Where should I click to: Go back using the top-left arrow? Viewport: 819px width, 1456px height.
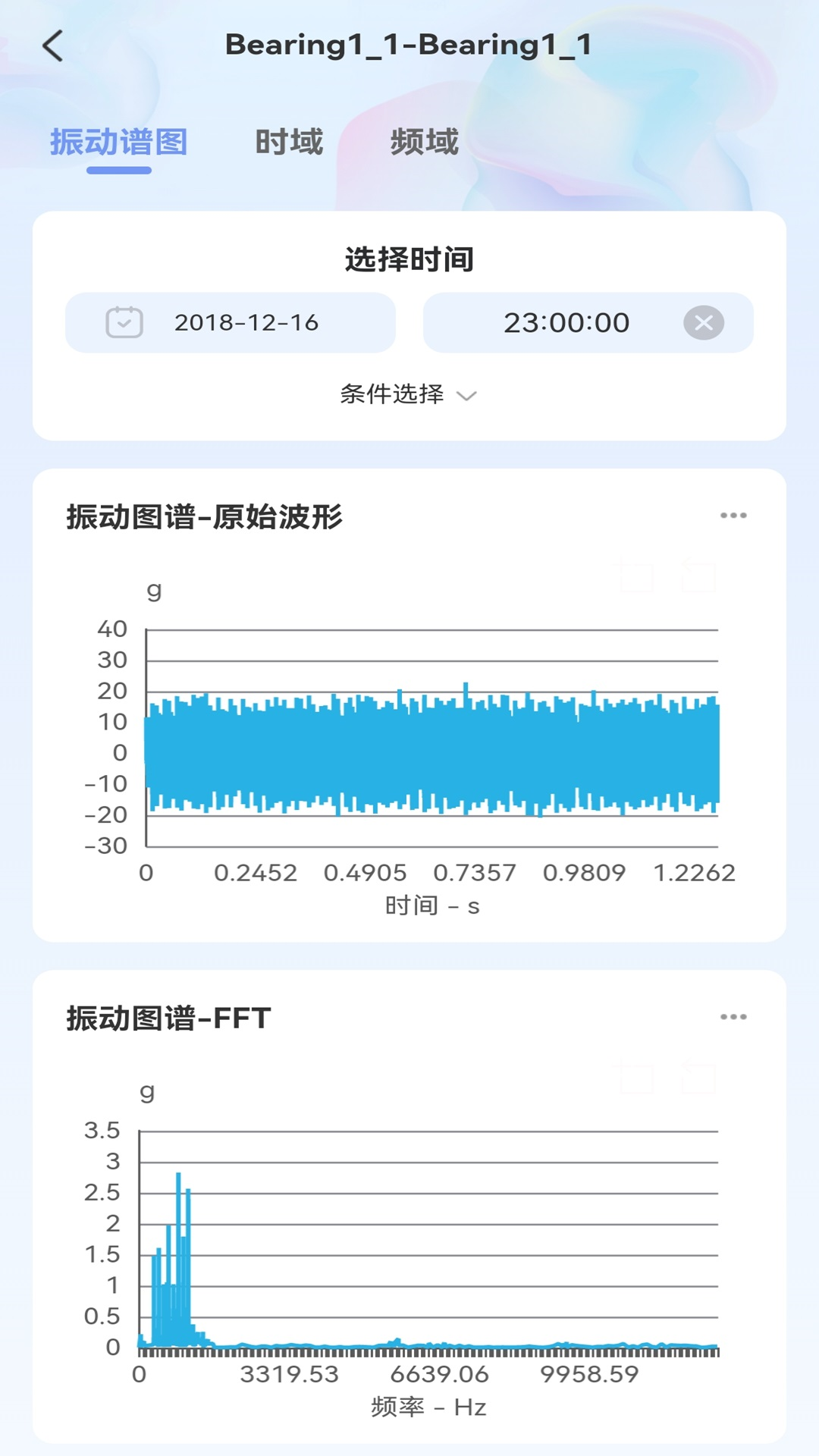[x=53, y=46]
